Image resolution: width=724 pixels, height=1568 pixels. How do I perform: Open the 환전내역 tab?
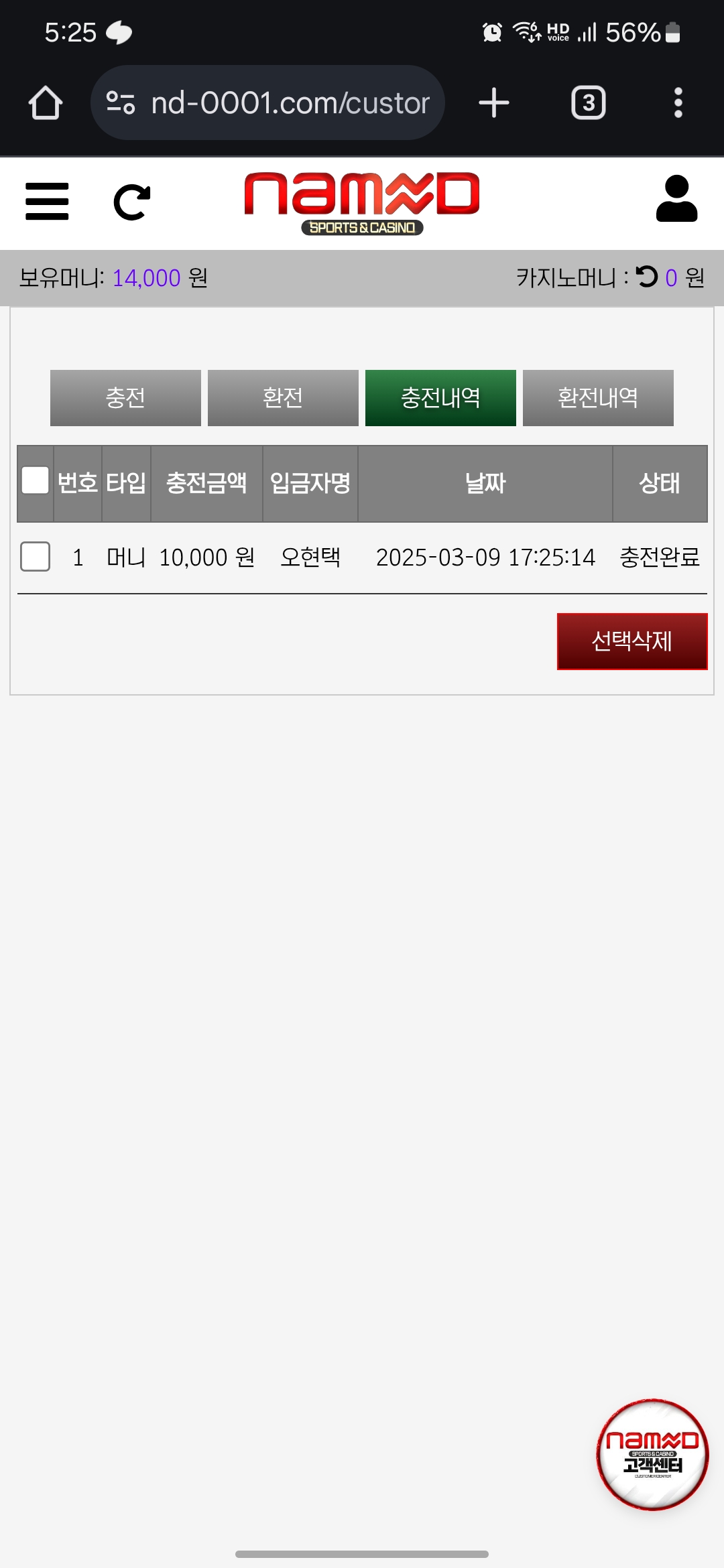click(x=598, y=398)
